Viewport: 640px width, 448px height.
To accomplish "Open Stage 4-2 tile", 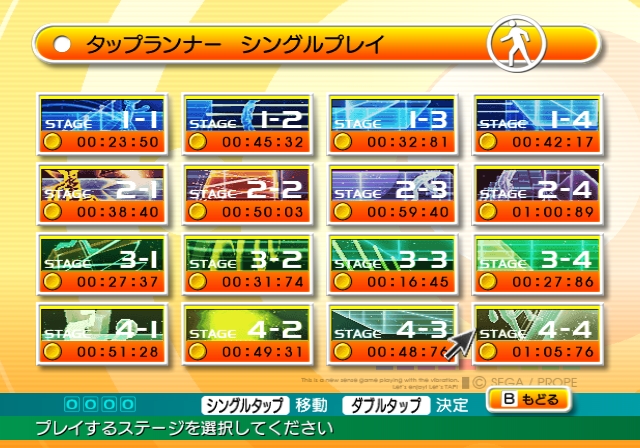I will click(x=247, y=334).
